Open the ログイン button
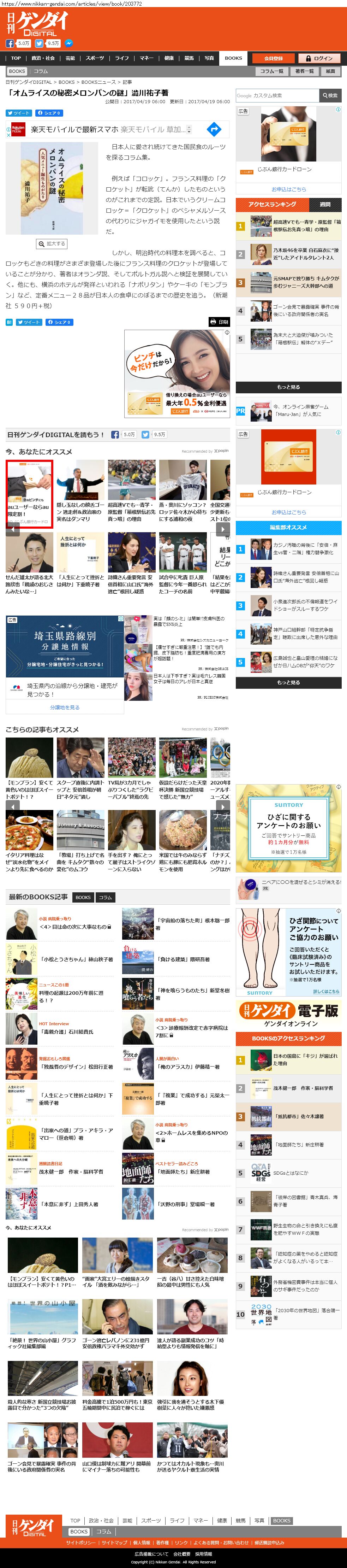This screenshot has height=1568, width=347. 319,58
